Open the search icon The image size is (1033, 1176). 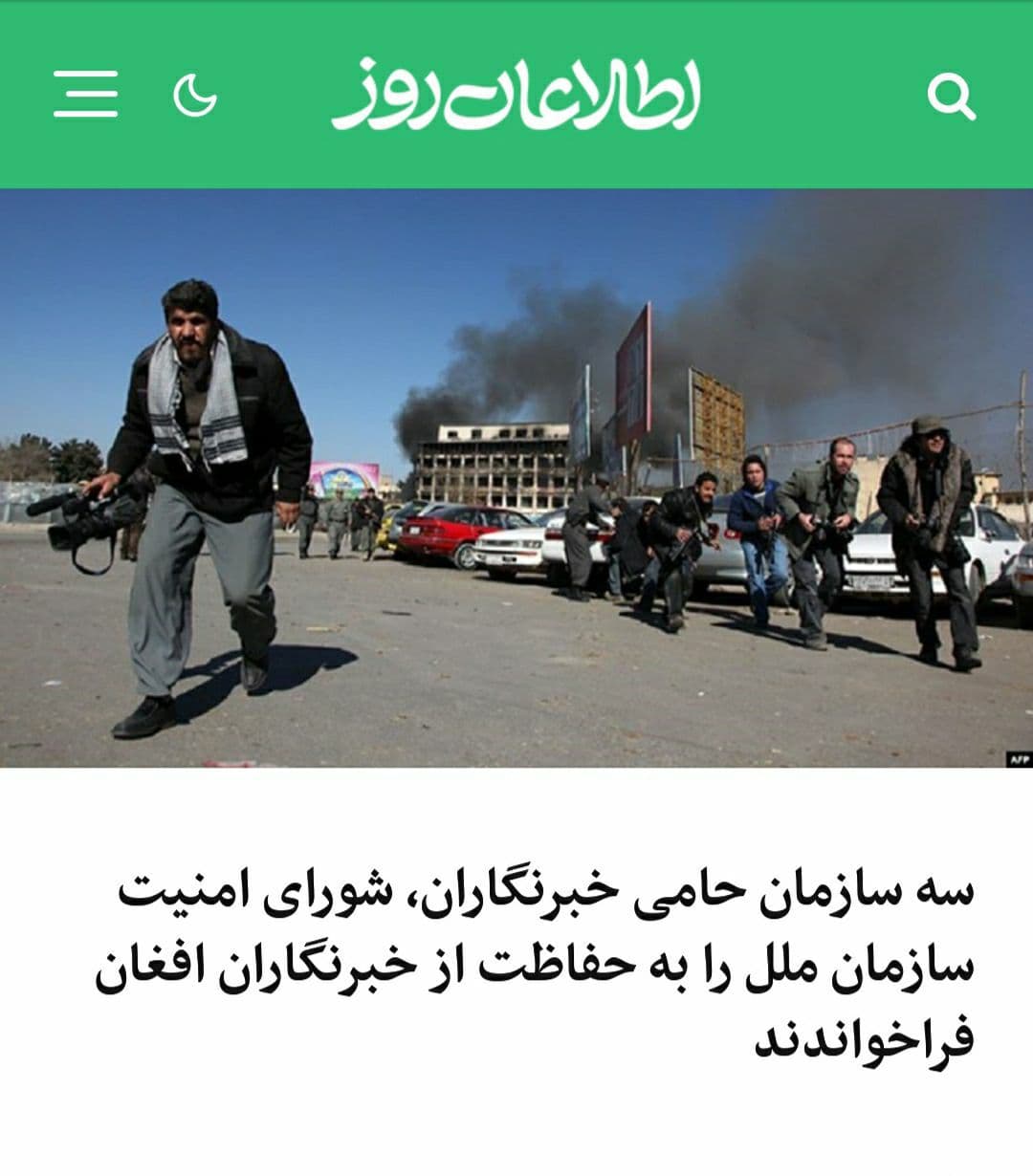951,97
